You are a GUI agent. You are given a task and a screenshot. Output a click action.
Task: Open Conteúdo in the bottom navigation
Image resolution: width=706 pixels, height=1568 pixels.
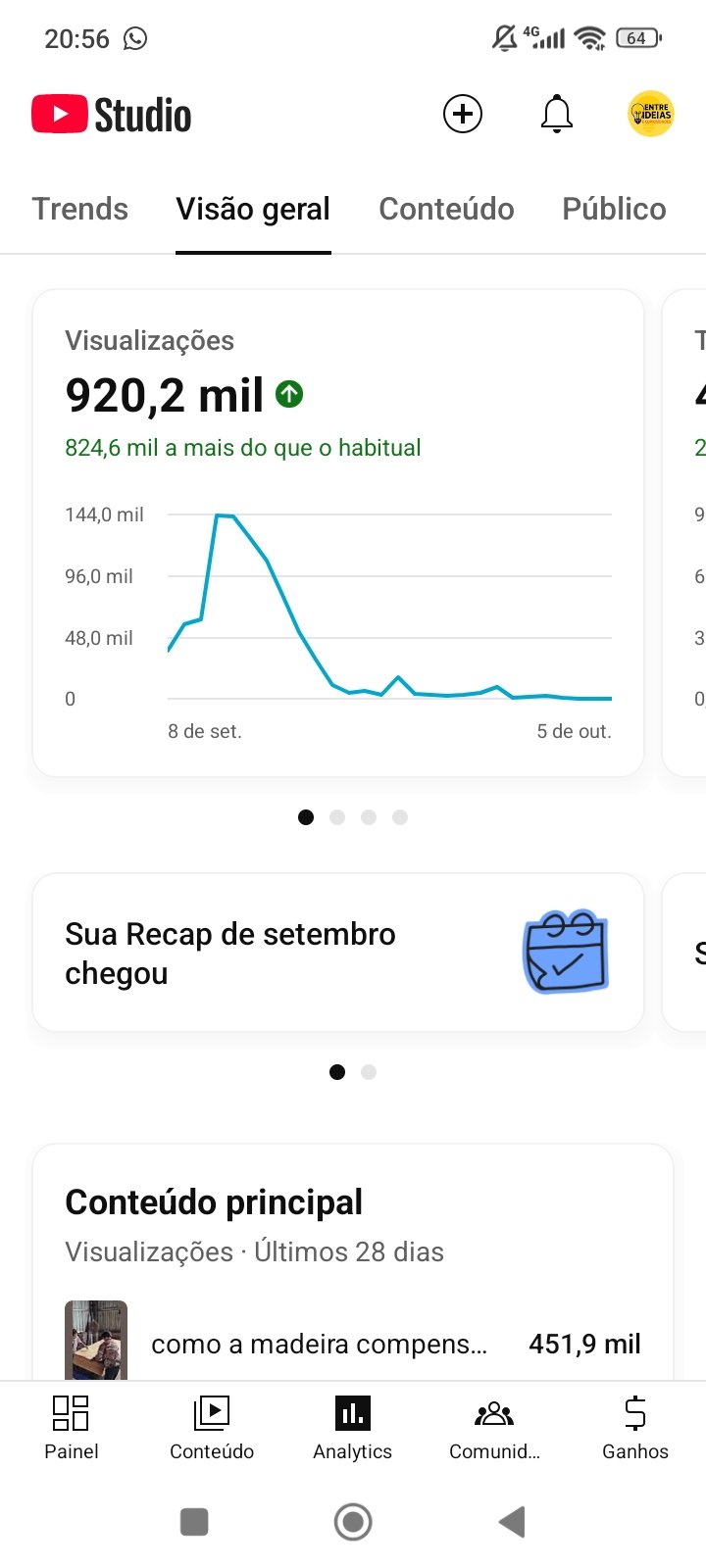212,1428
